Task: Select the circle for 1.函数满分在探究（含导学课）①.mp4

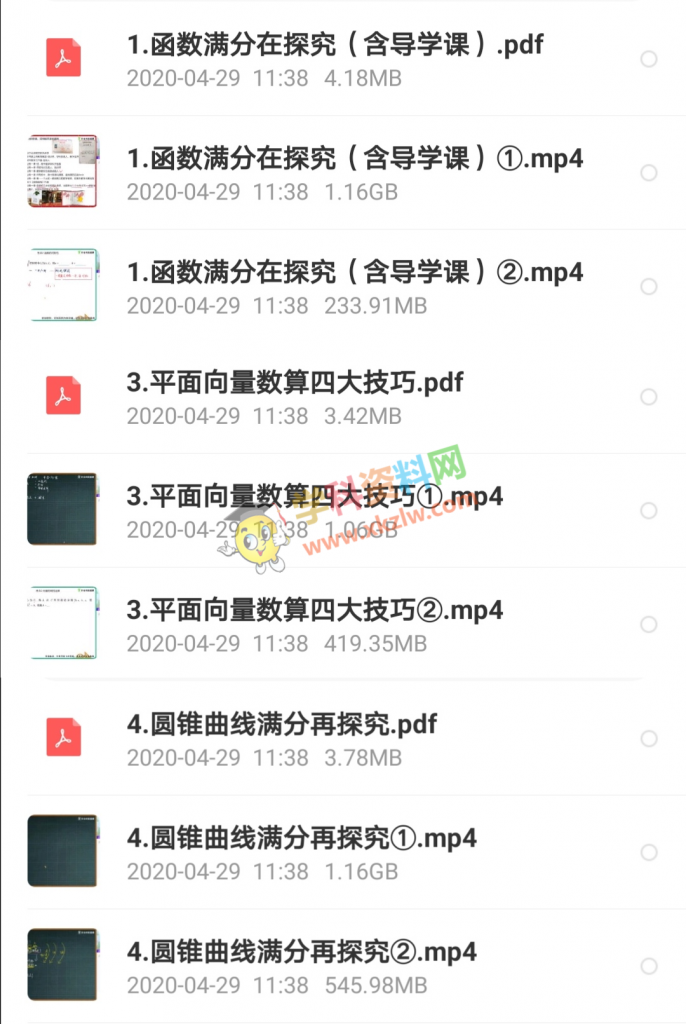Action: (x=649, y=173)
